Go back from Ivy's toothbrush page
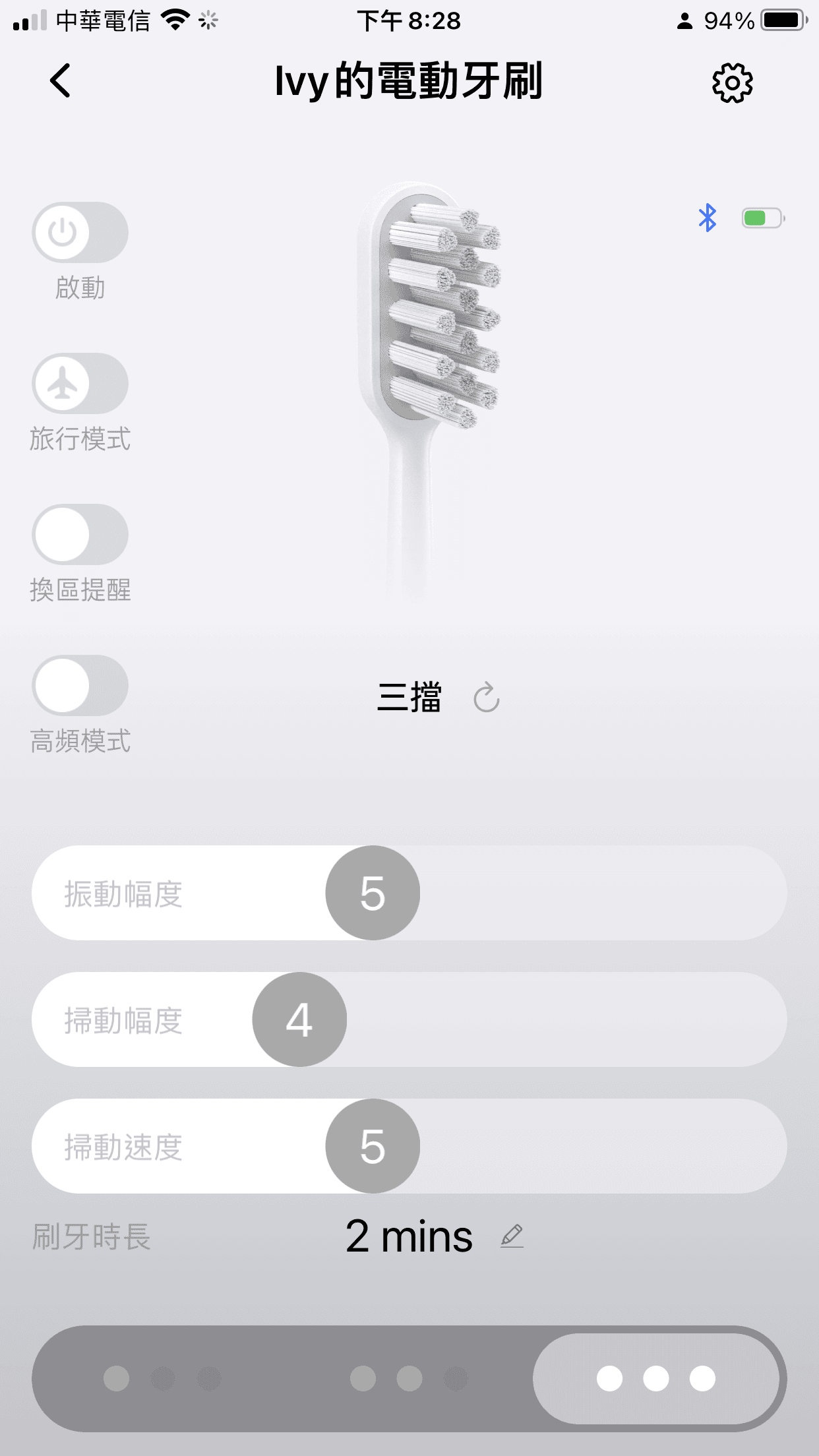 click(61, 81)
